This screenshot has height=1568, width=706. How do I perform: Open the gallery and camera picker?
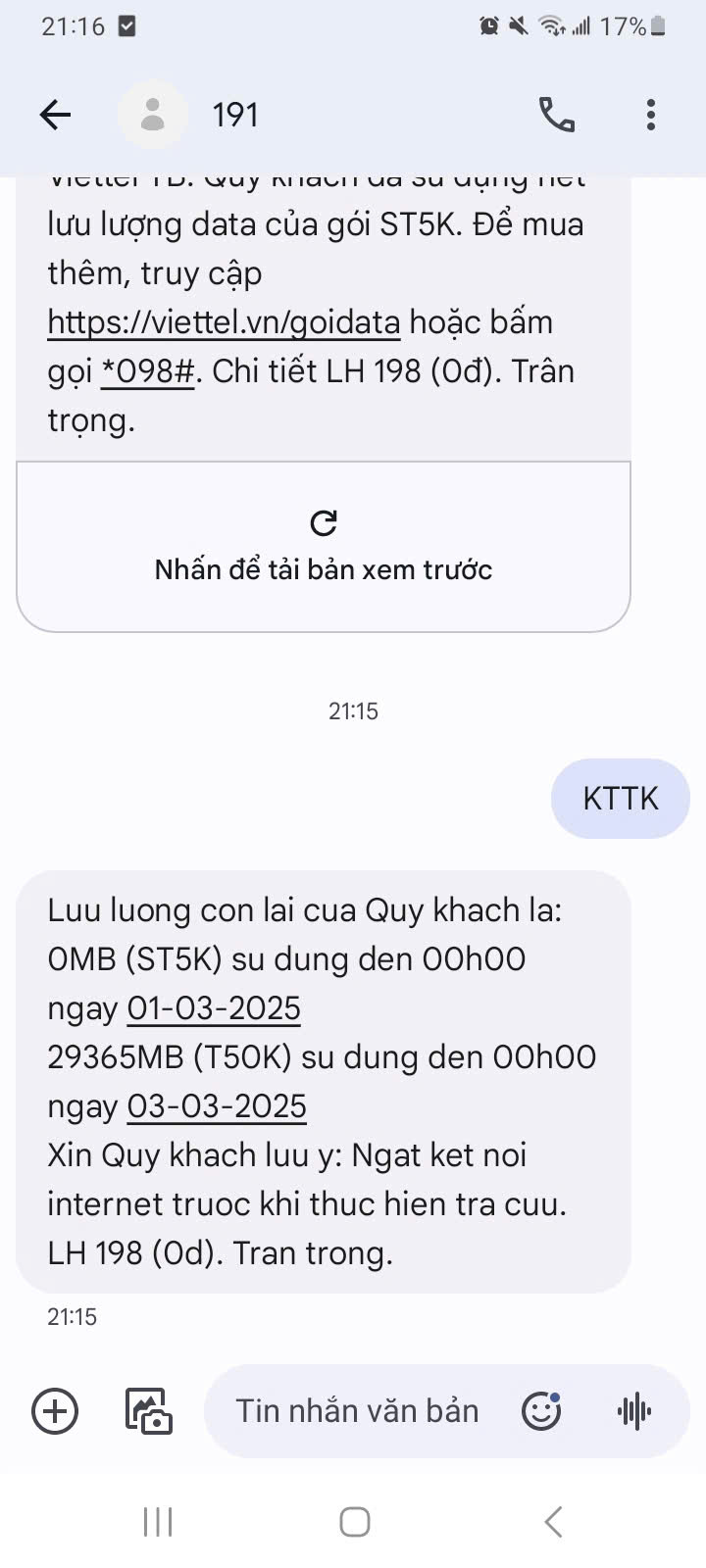[148, 1411]
